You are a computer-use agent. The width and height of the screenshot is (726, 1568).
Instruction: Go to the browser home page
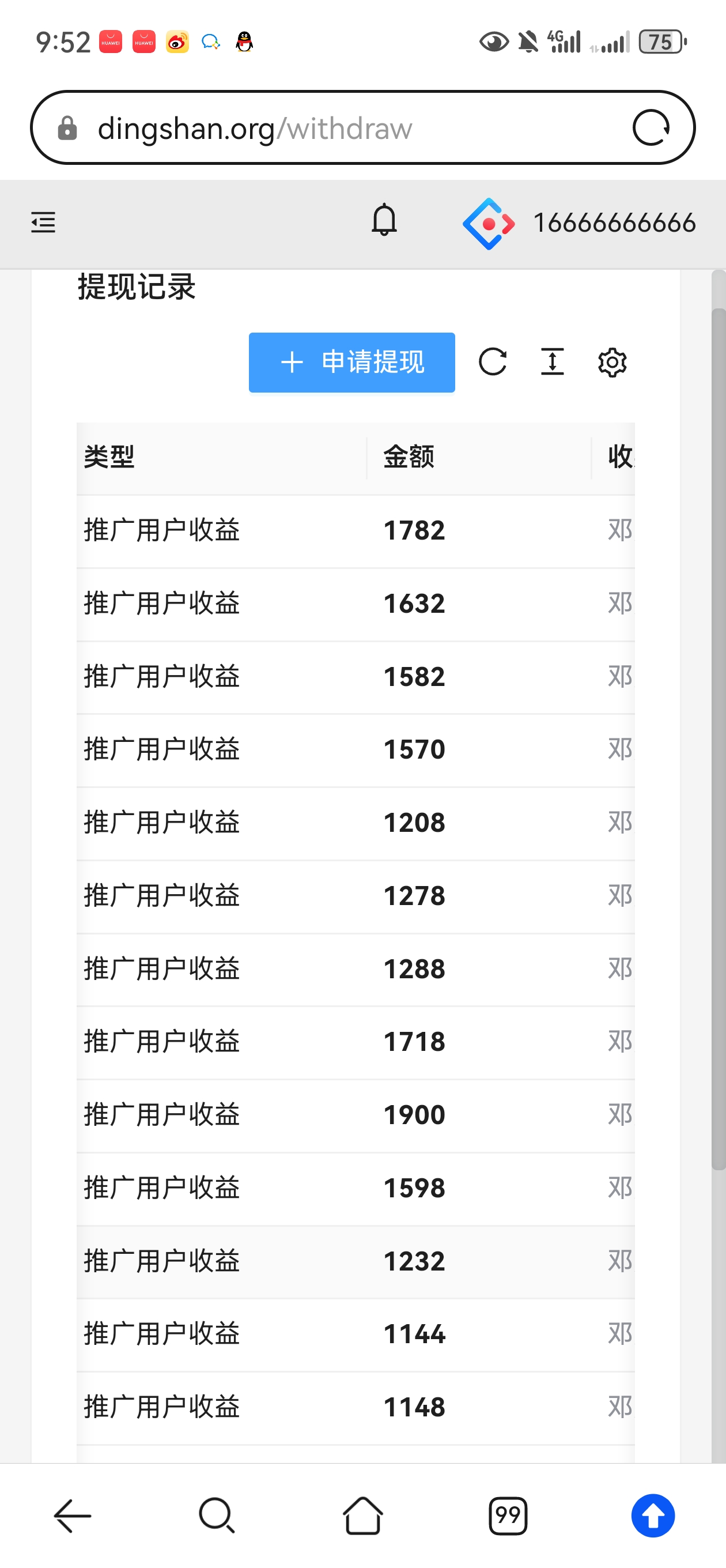coord(362,1515)
